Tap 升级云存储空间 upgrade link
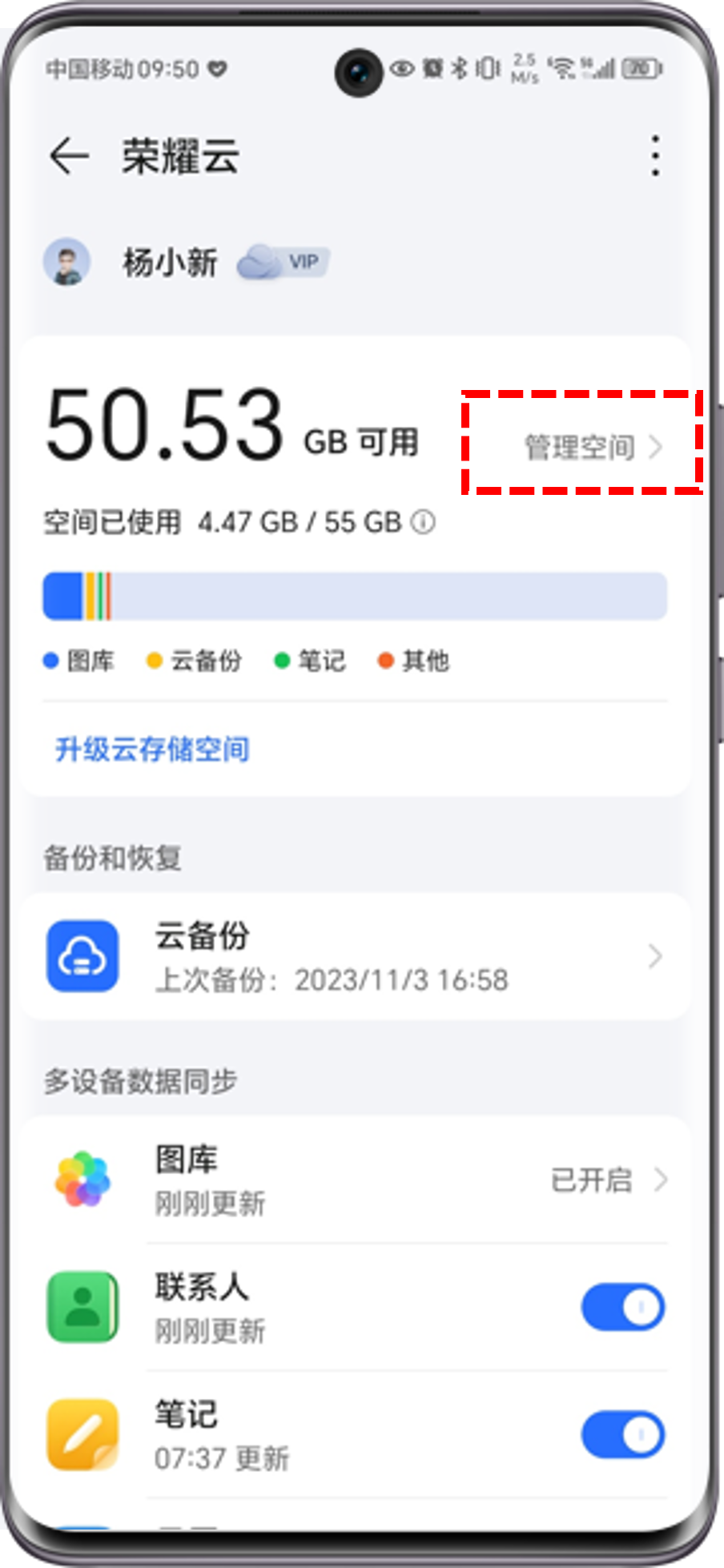The width and height of the screenshot is (724, 1568). [x=152, y=750]
